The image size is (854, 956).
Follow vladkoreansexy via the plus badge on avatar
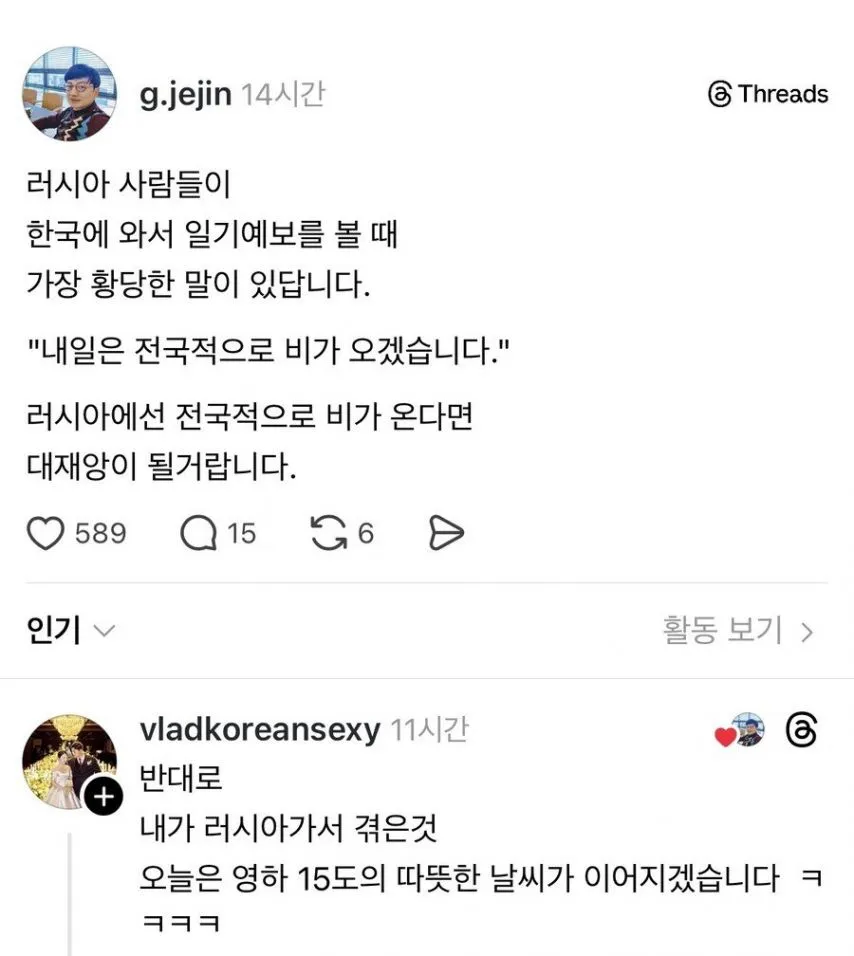102,796
